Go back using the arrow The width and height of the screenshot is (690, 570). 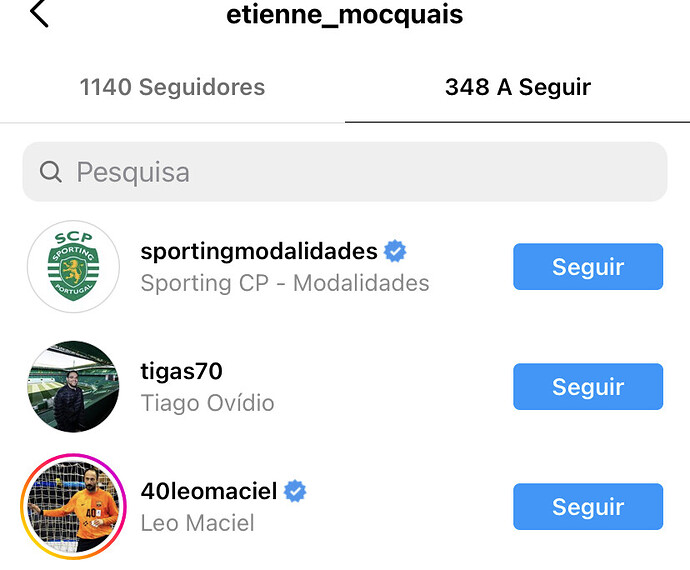39,14
